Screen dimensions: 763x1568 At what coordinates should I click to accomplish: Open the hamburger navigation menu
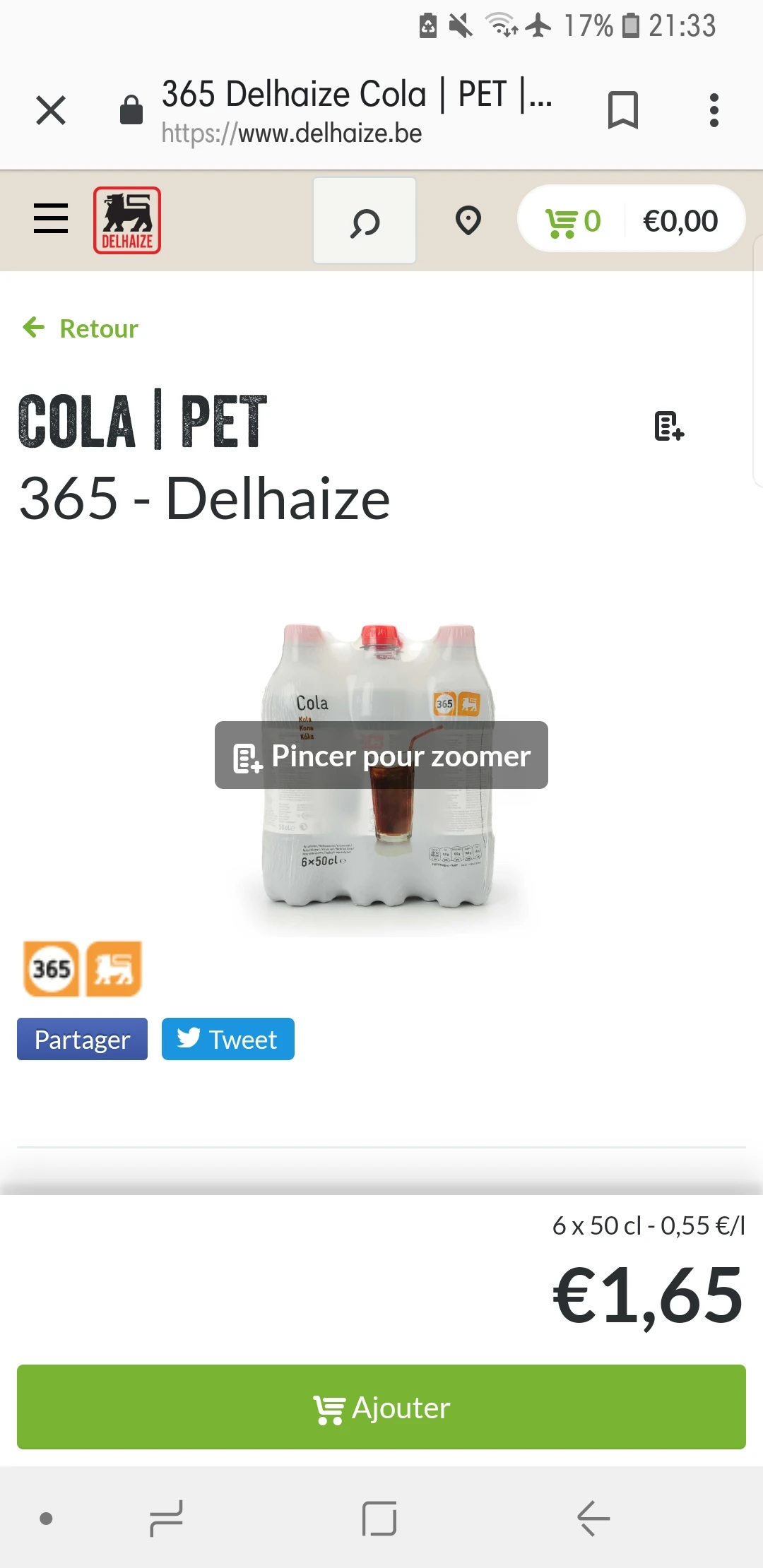[51, 218]
